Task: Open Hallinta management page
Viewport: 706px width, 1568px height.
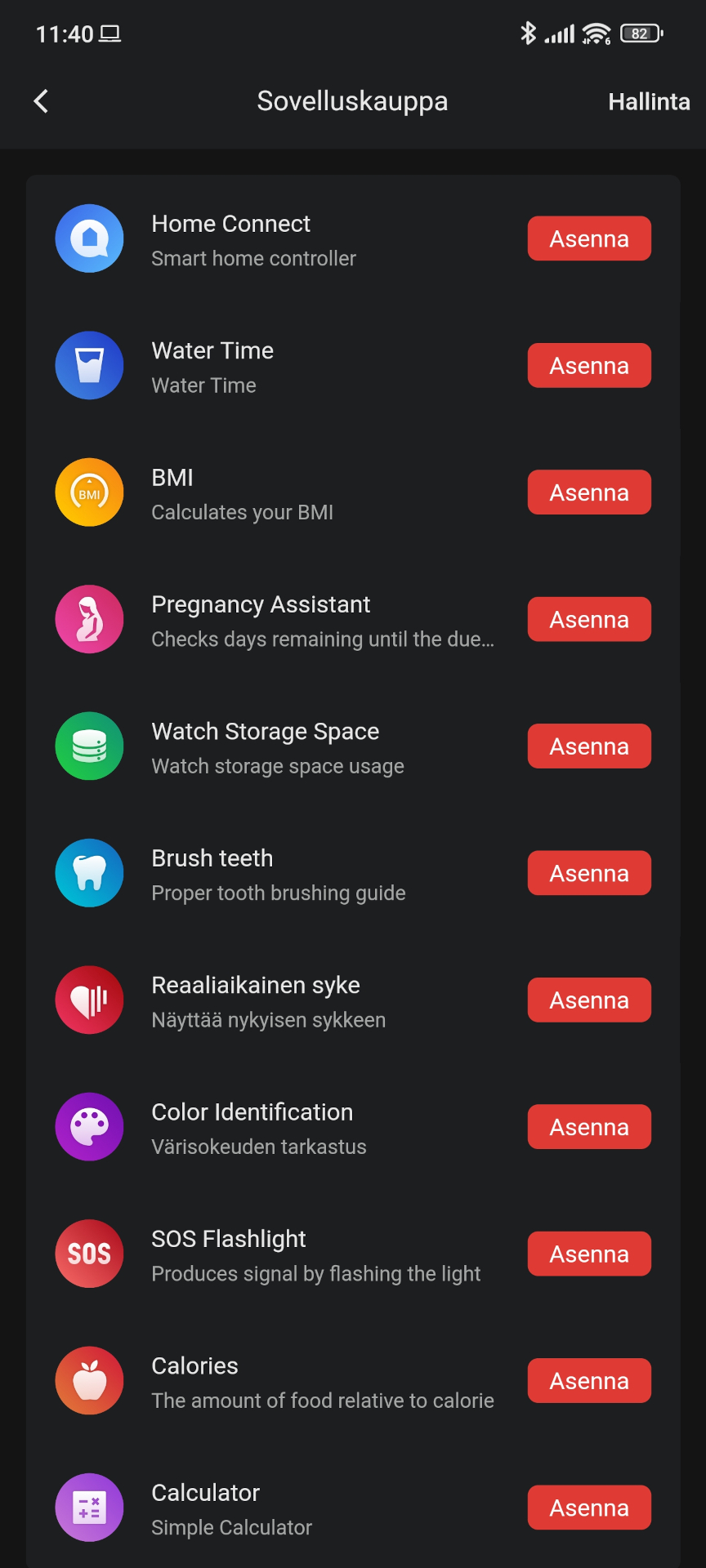Action: point(649,101)
